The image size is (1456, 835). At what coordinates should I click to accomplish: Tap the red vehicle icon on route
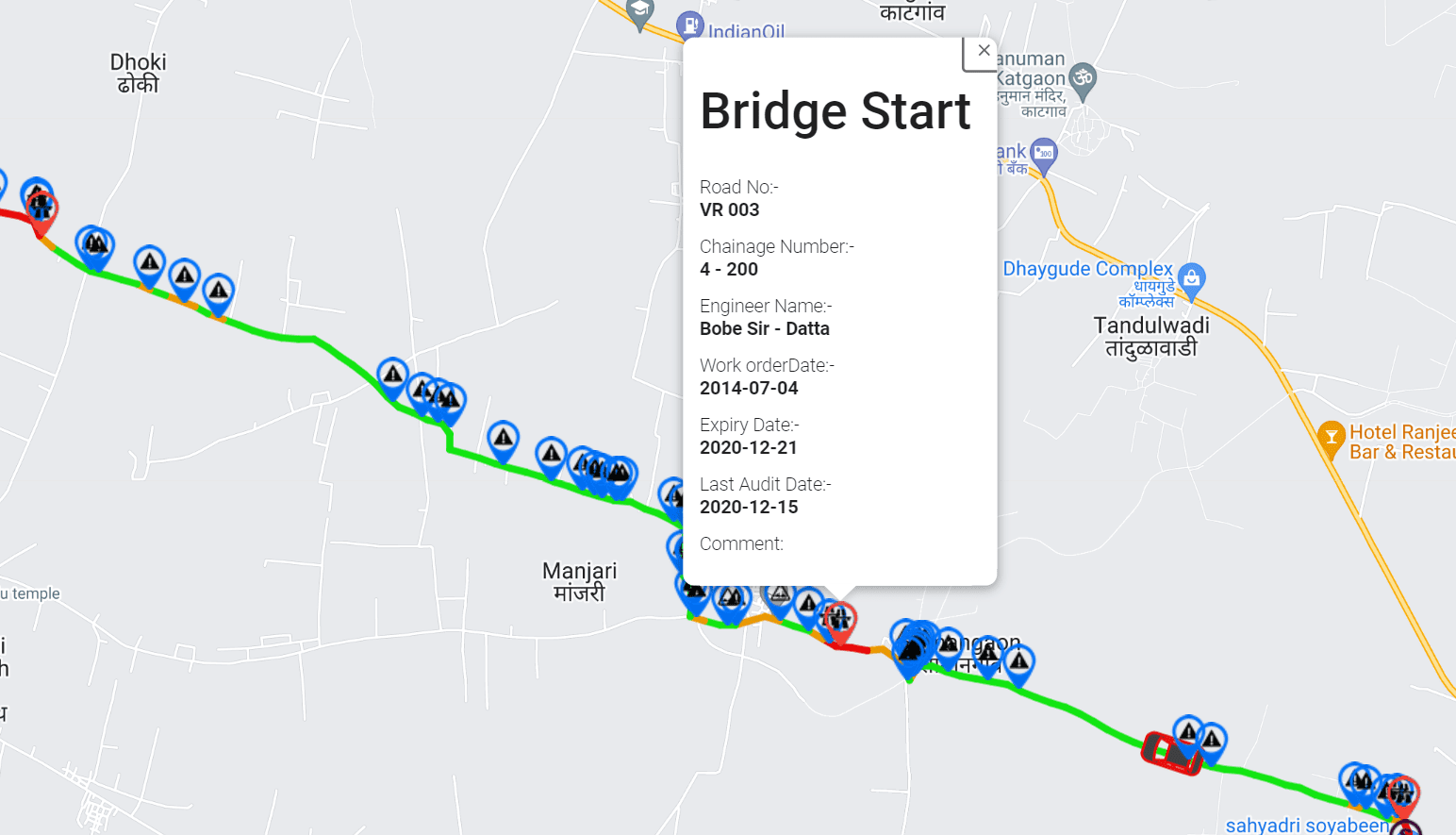click(x=1171, y=753)
